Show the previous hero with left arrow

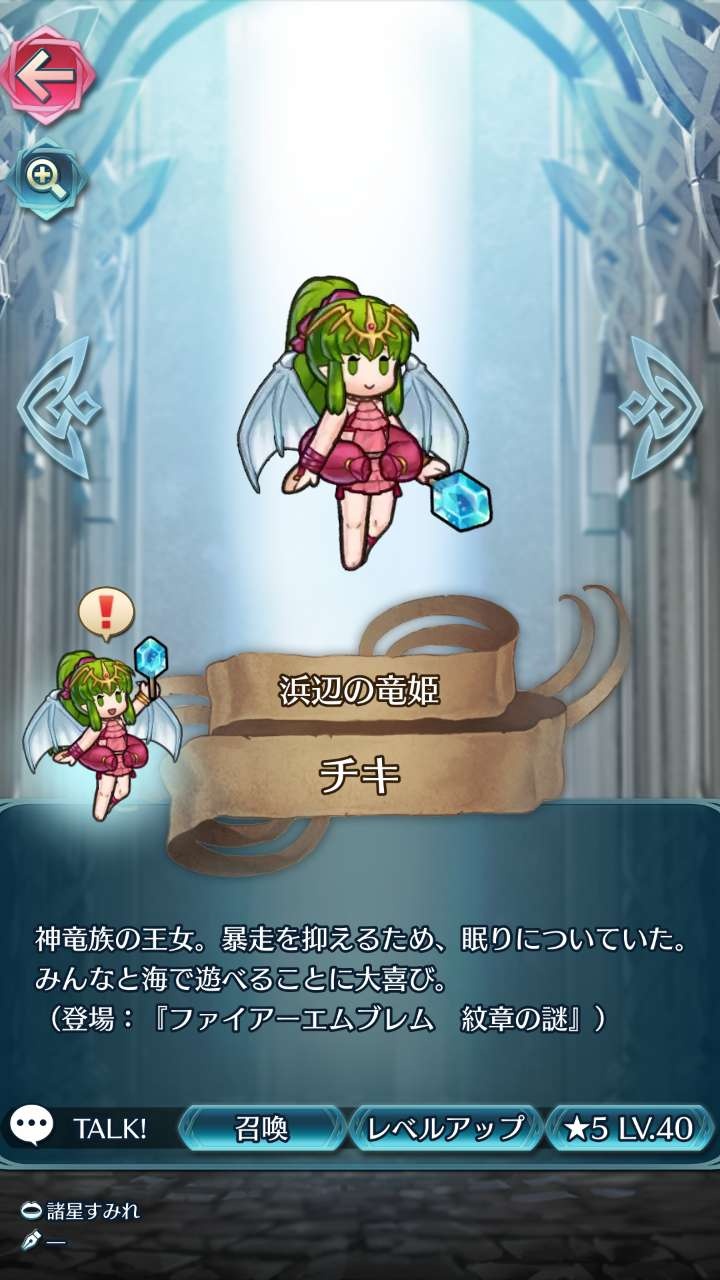[x=60, y=406]
